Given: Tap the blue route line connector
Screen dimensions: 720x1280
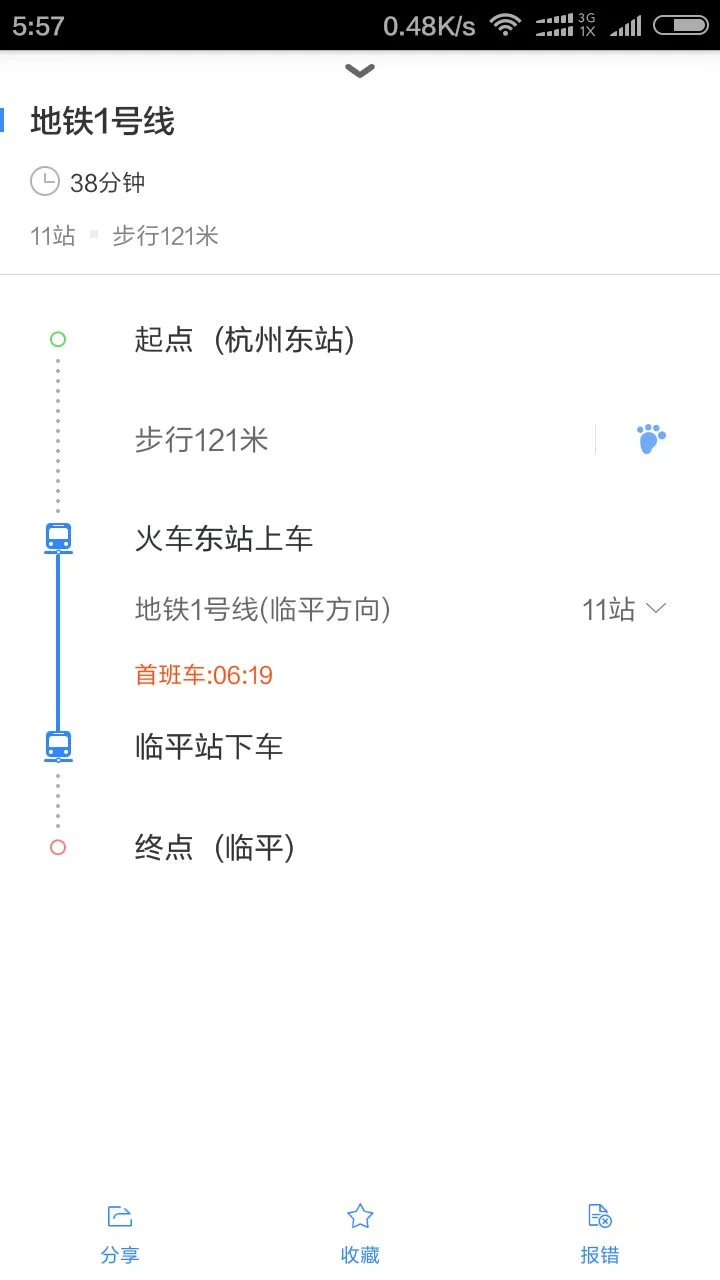Looking at the screenshot, I should tap(57, 640).
